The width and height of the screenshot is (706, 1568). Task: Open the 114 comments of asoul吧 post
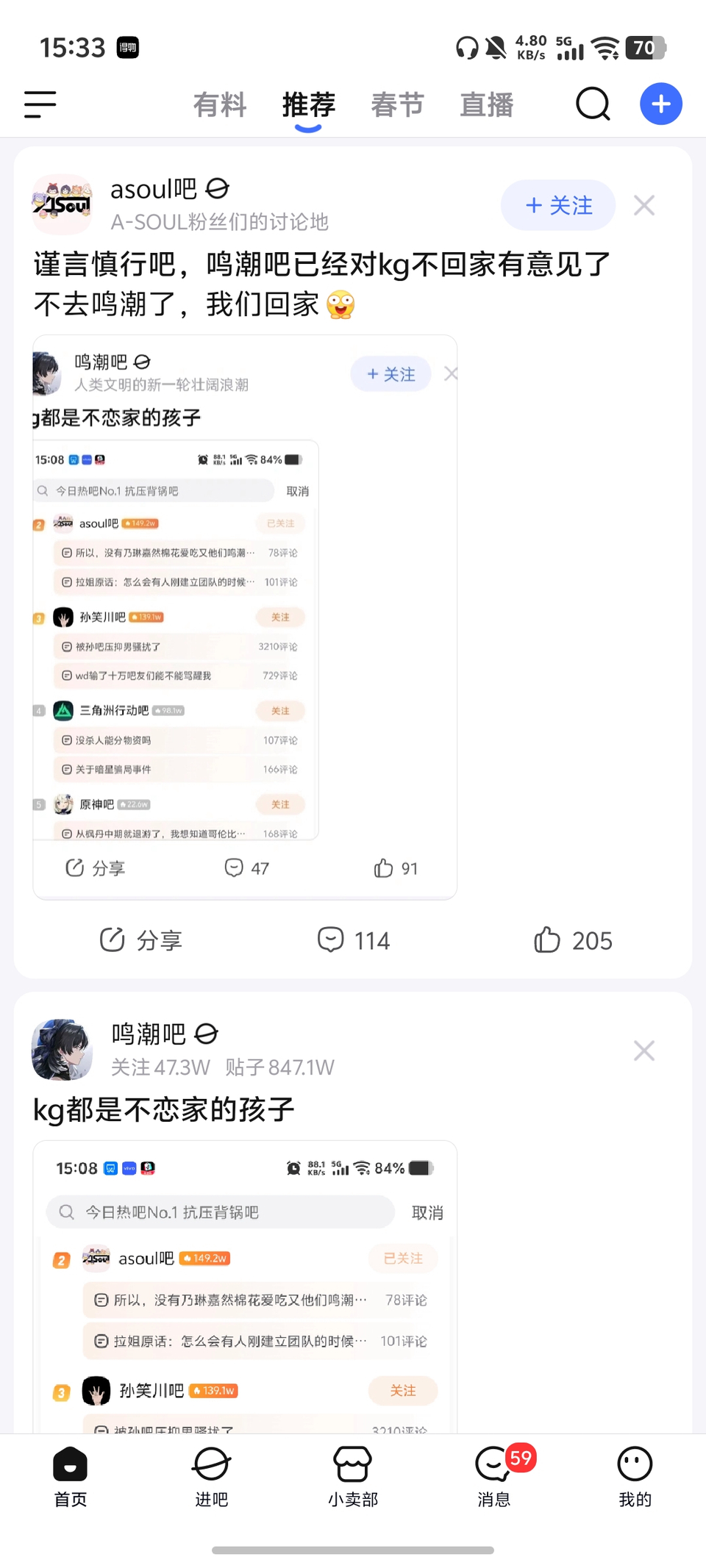point(354,940)
